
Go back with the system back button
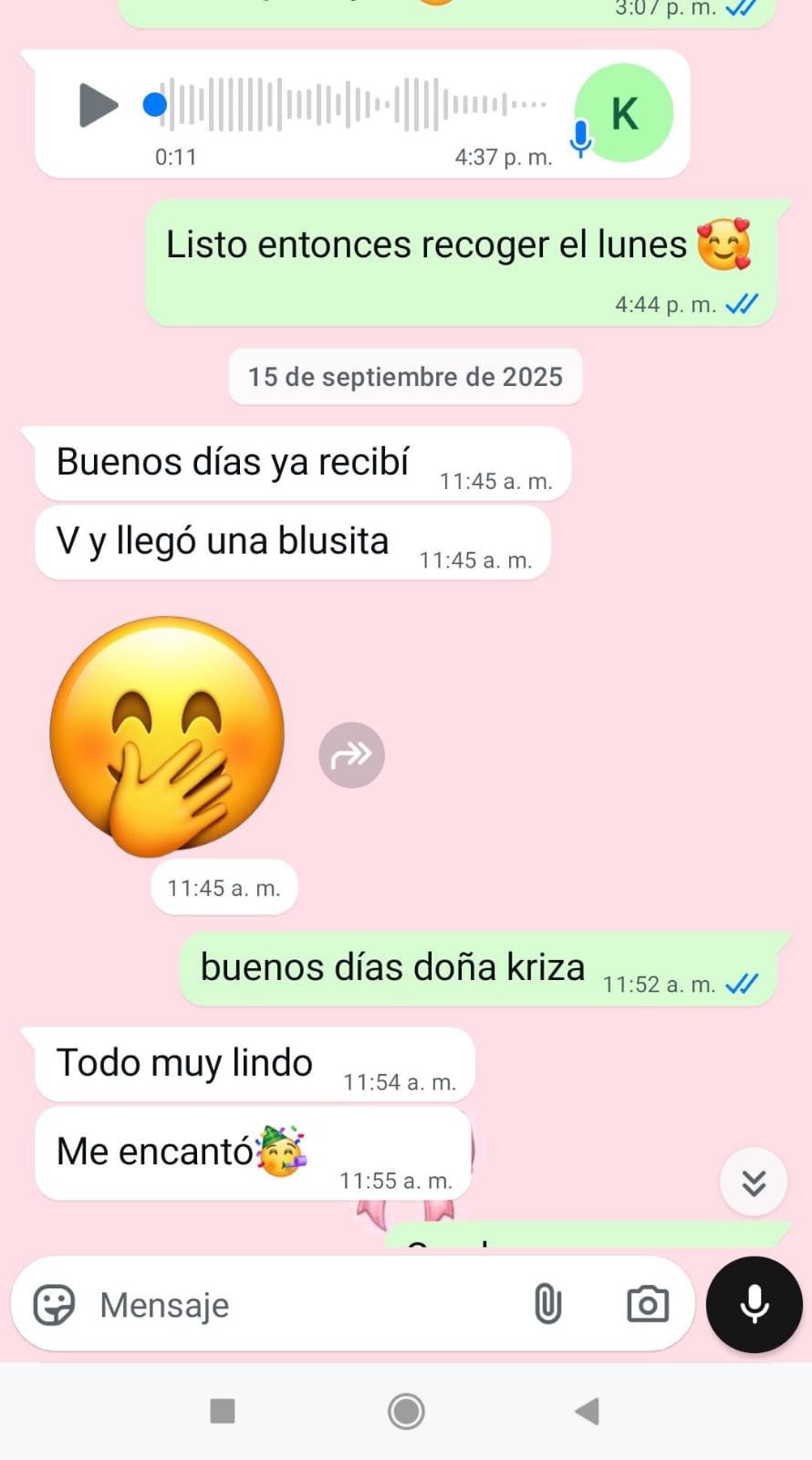587,1412
